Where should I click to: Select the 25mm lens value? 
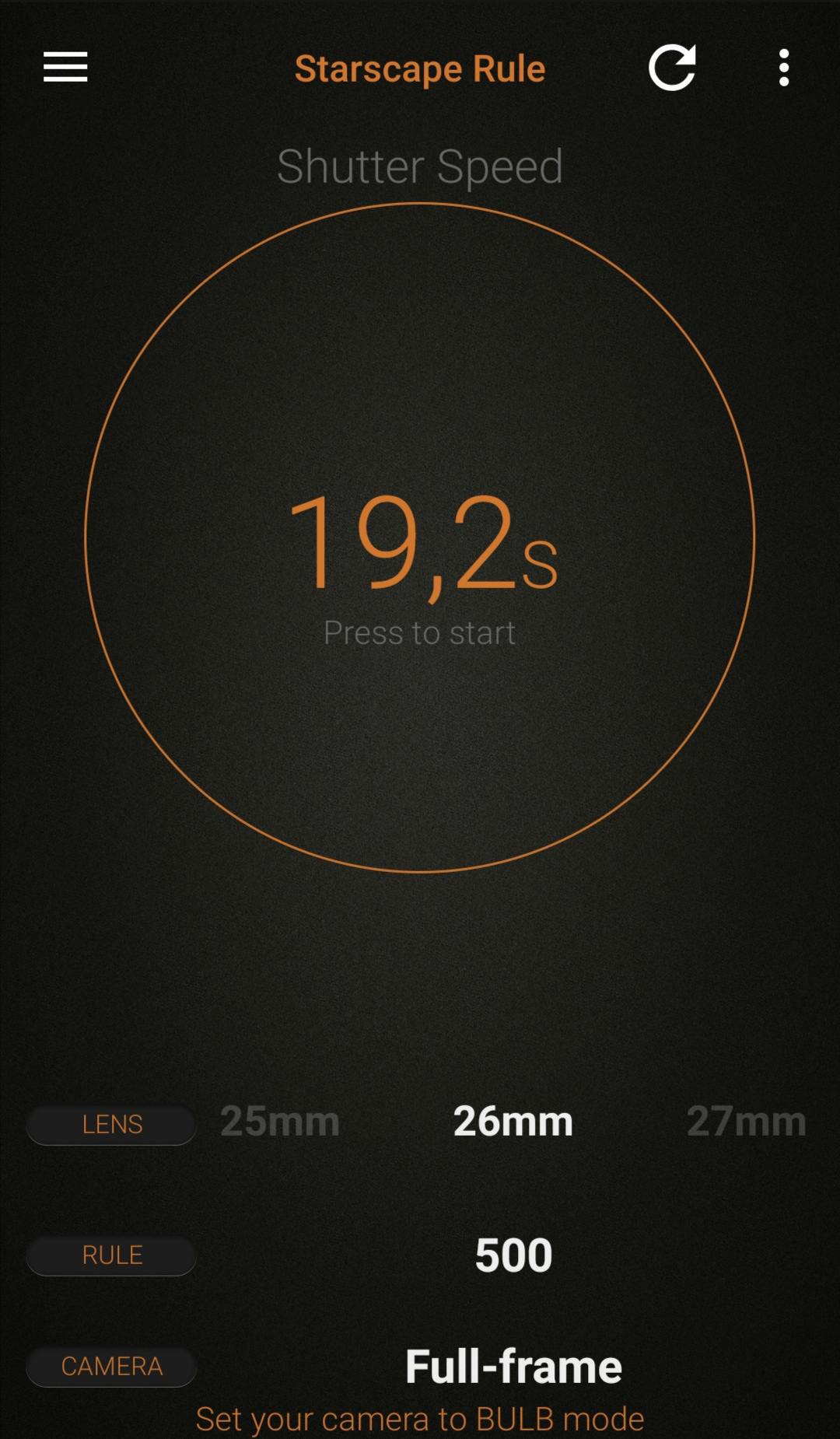pos(280,1122)
